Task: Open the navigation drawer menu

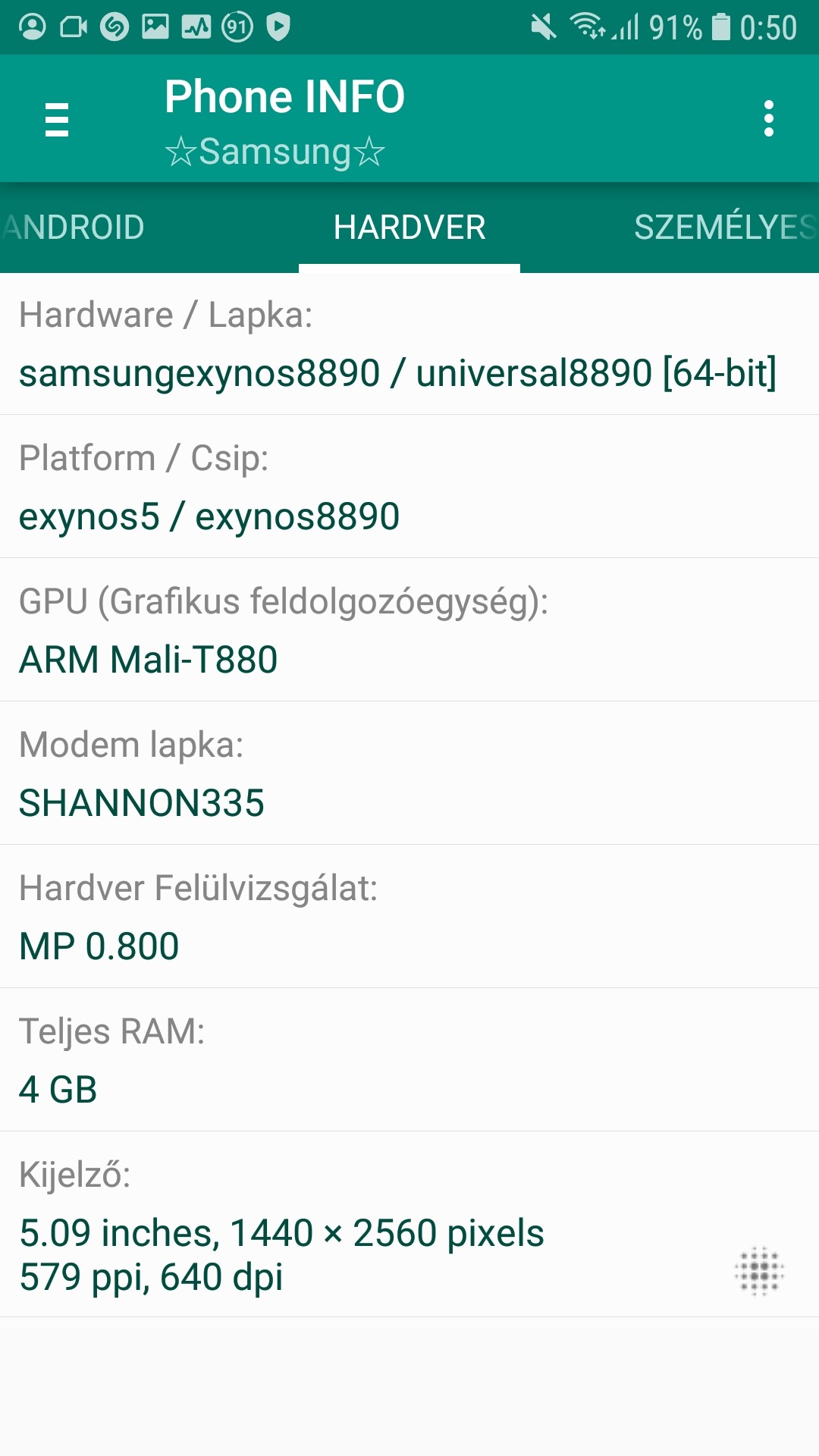Action: click(57, 120)
